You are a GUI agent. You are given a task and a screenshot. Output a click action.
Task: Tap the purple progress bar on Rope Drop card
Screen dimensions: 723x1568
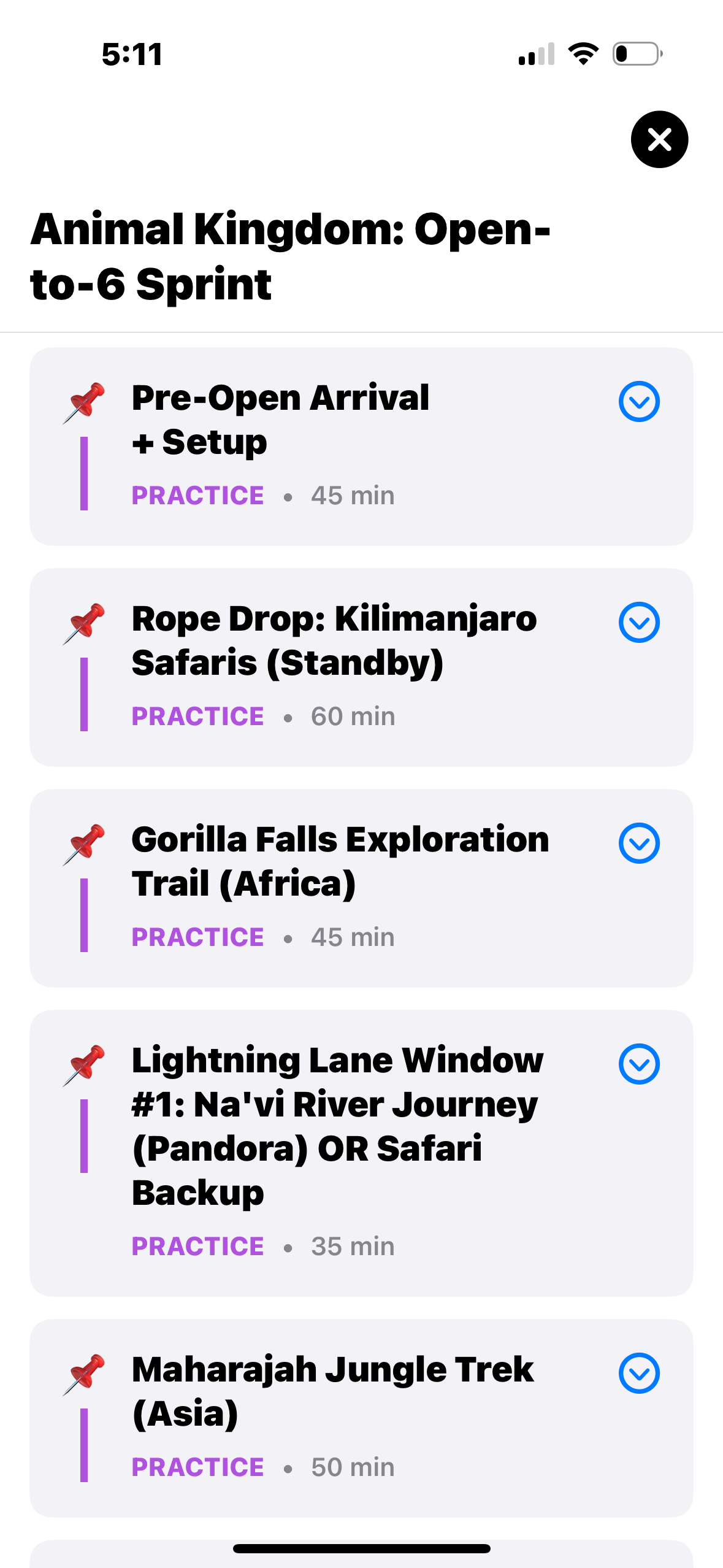[85, 693]
